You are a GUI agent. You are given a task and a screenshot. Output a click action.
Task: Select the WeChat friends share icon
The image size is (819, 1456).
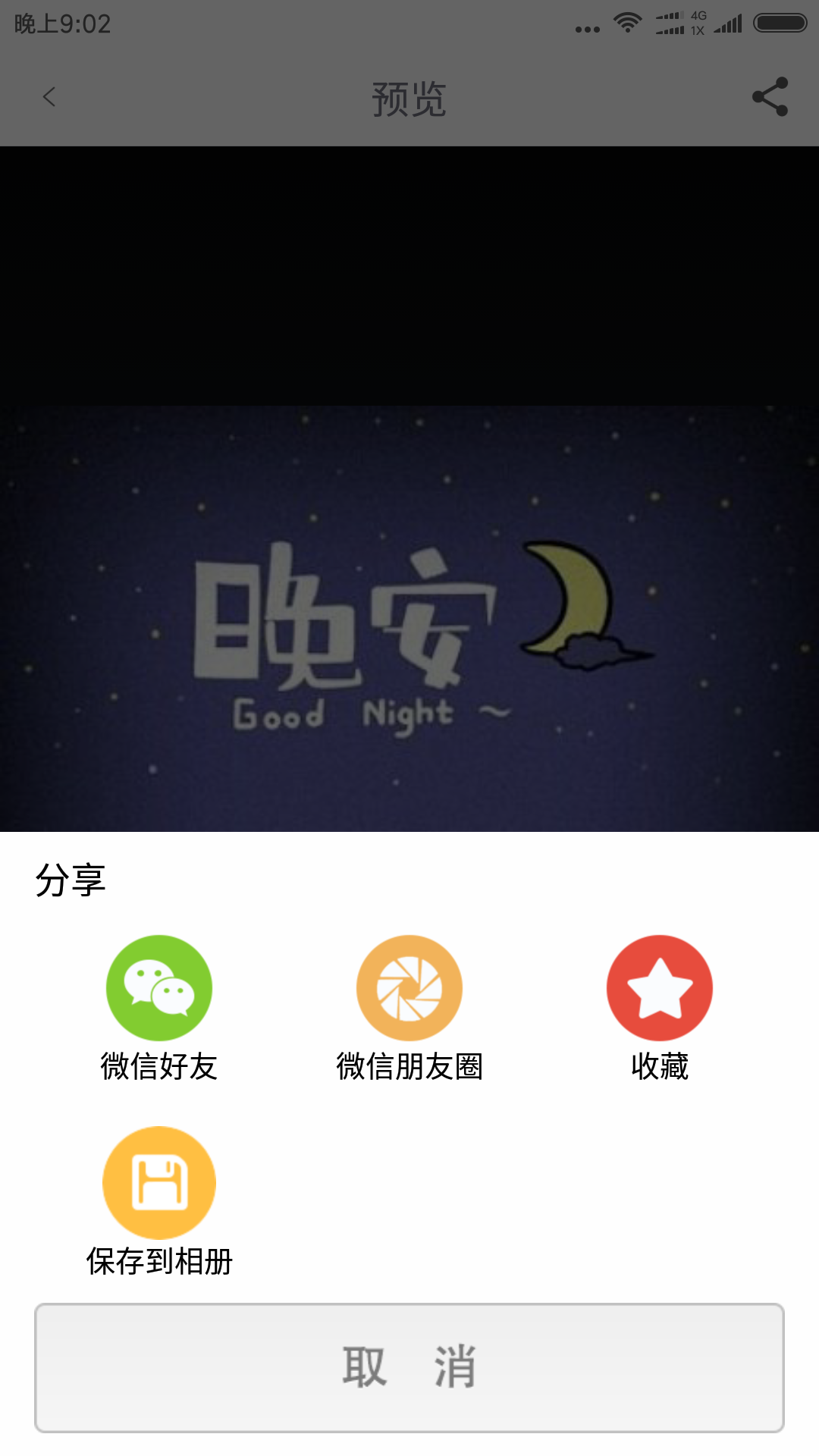point(158,988)
